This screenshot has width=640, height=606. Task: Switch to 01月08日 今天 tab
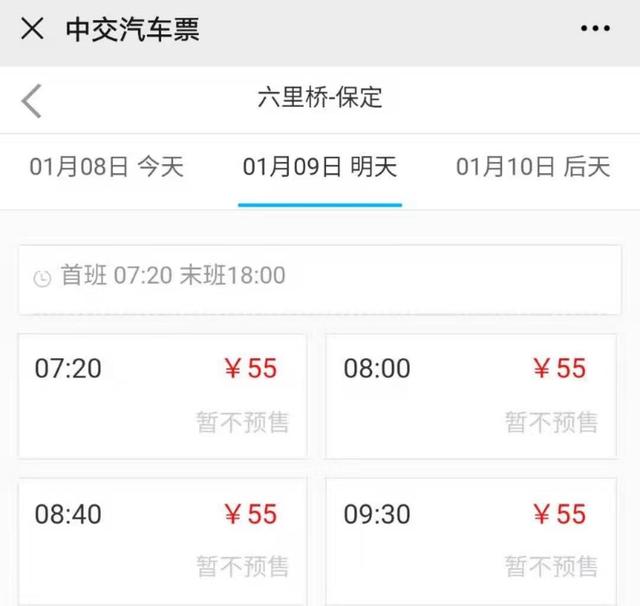107,167
